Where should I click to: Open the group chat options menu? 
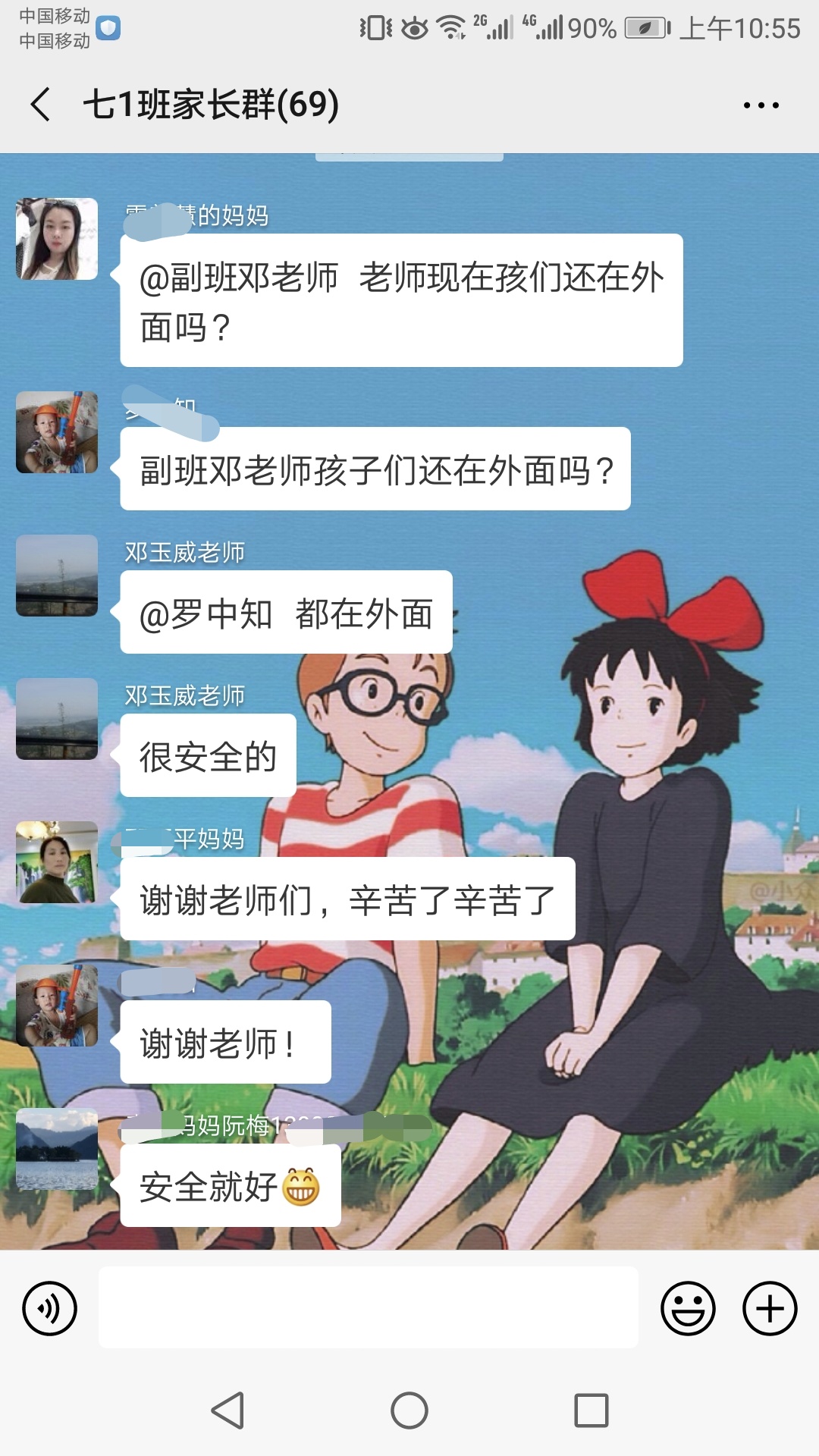761,105
